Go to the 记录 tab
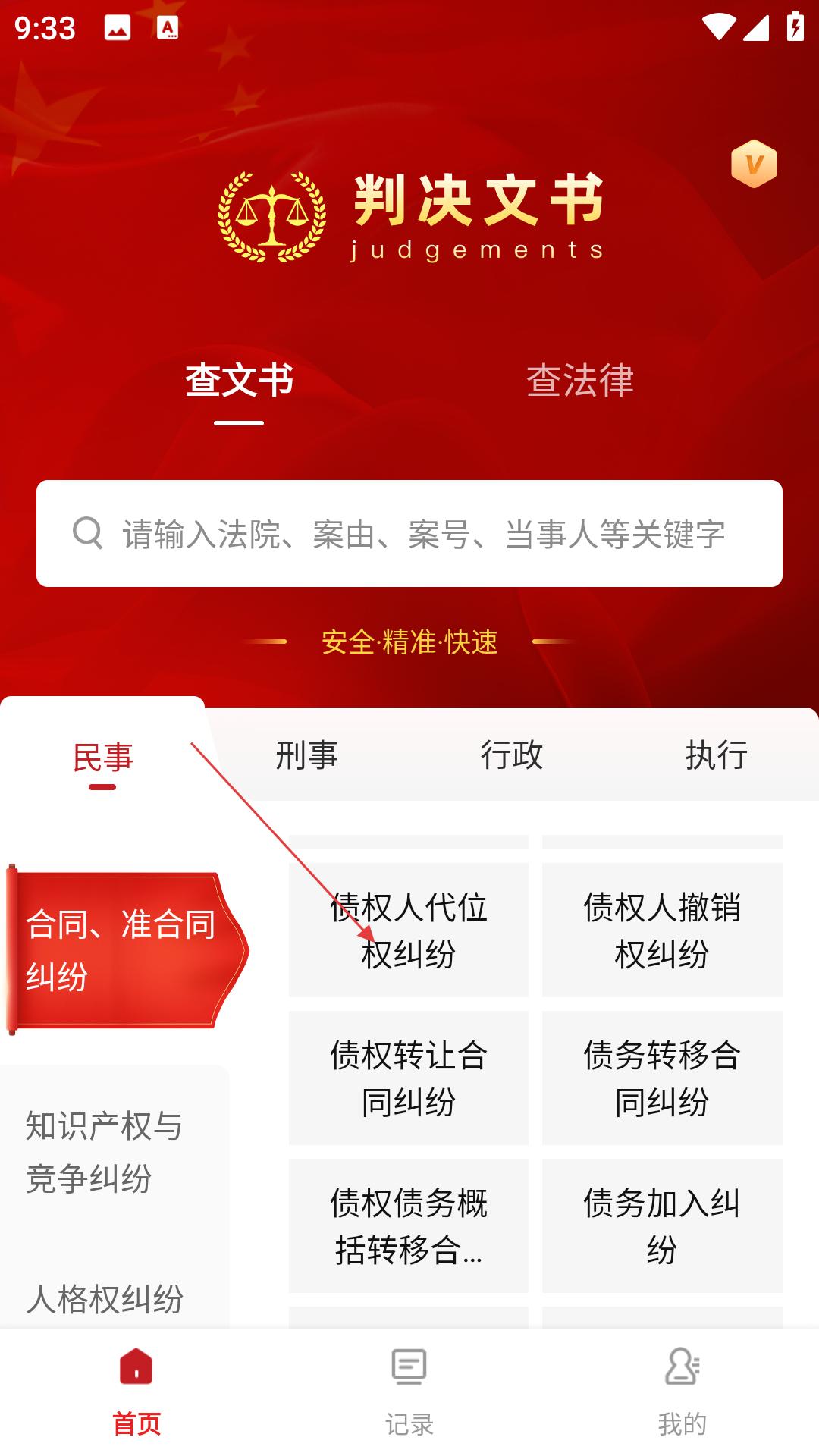The image size is (819, 1456). (409, 1392)
